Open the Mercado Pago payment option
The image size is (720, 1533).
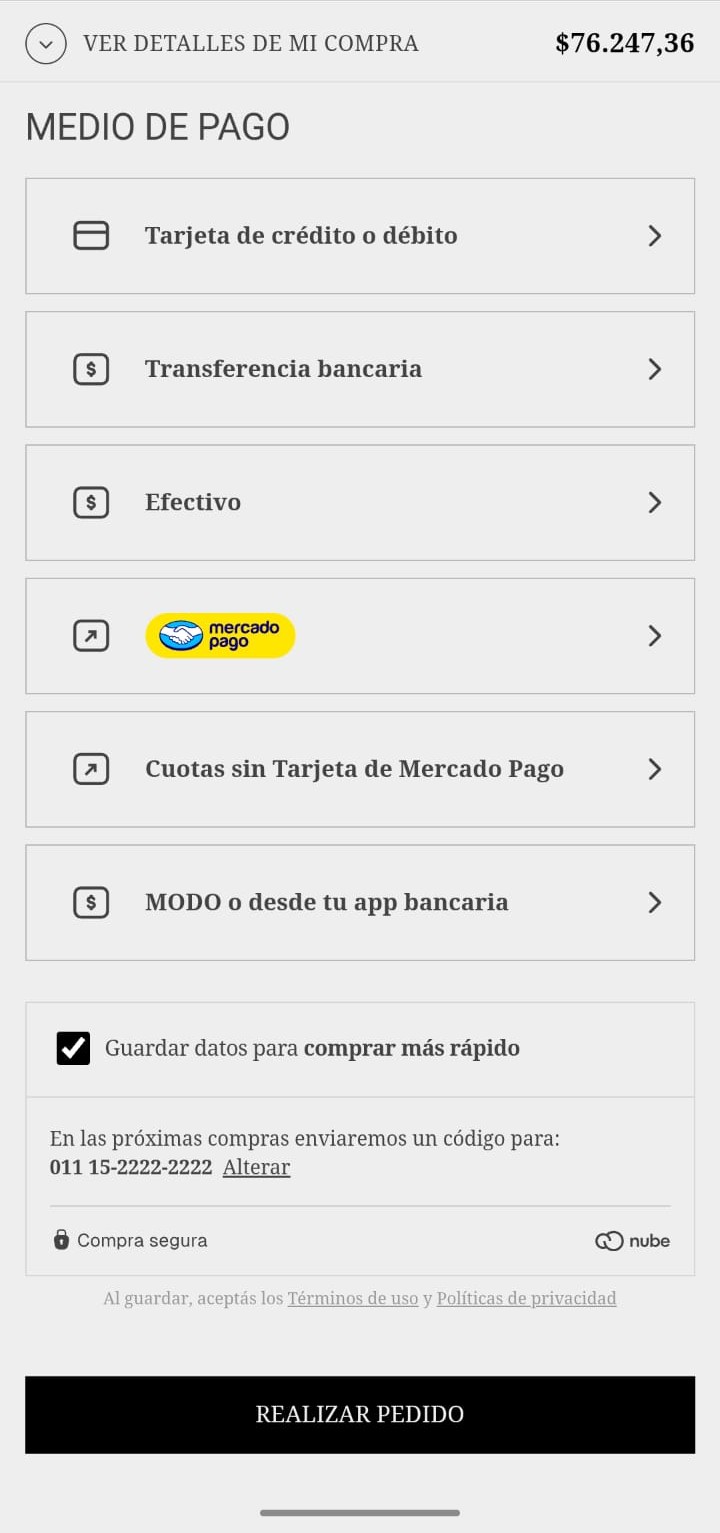[x=360, y=636]
